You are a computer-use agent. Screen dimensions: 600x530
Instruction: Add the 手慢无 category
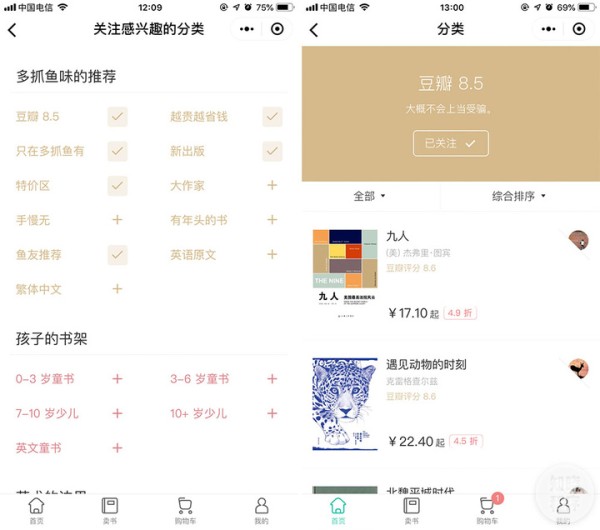tap(117, 220)
